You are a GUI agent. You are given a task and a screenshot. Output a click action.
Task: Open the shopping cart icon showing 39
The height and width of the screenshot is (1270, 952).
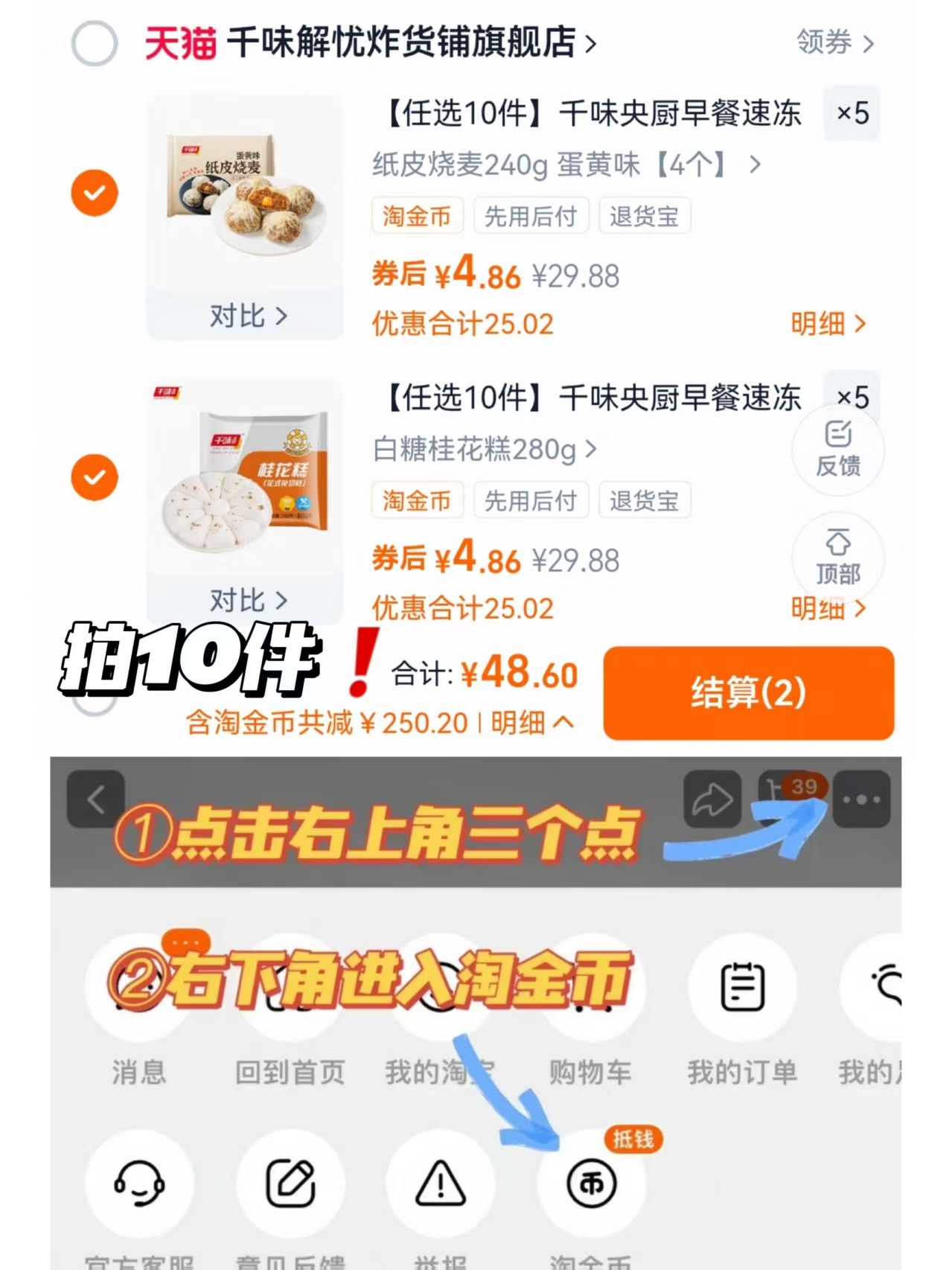click(x=789, y=799)
